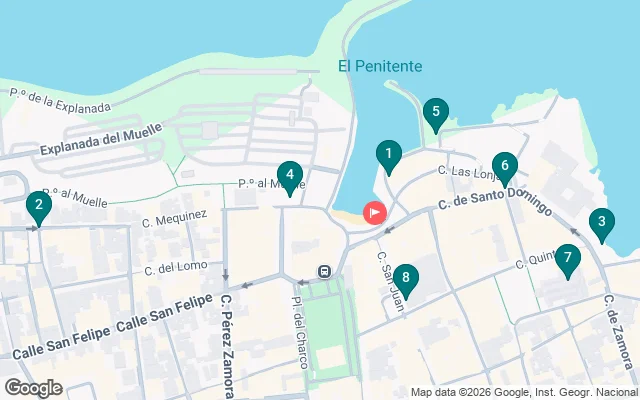This screenshot has width=640, height=400.
Task: Select map marker number 2
Action: point(38,209)
